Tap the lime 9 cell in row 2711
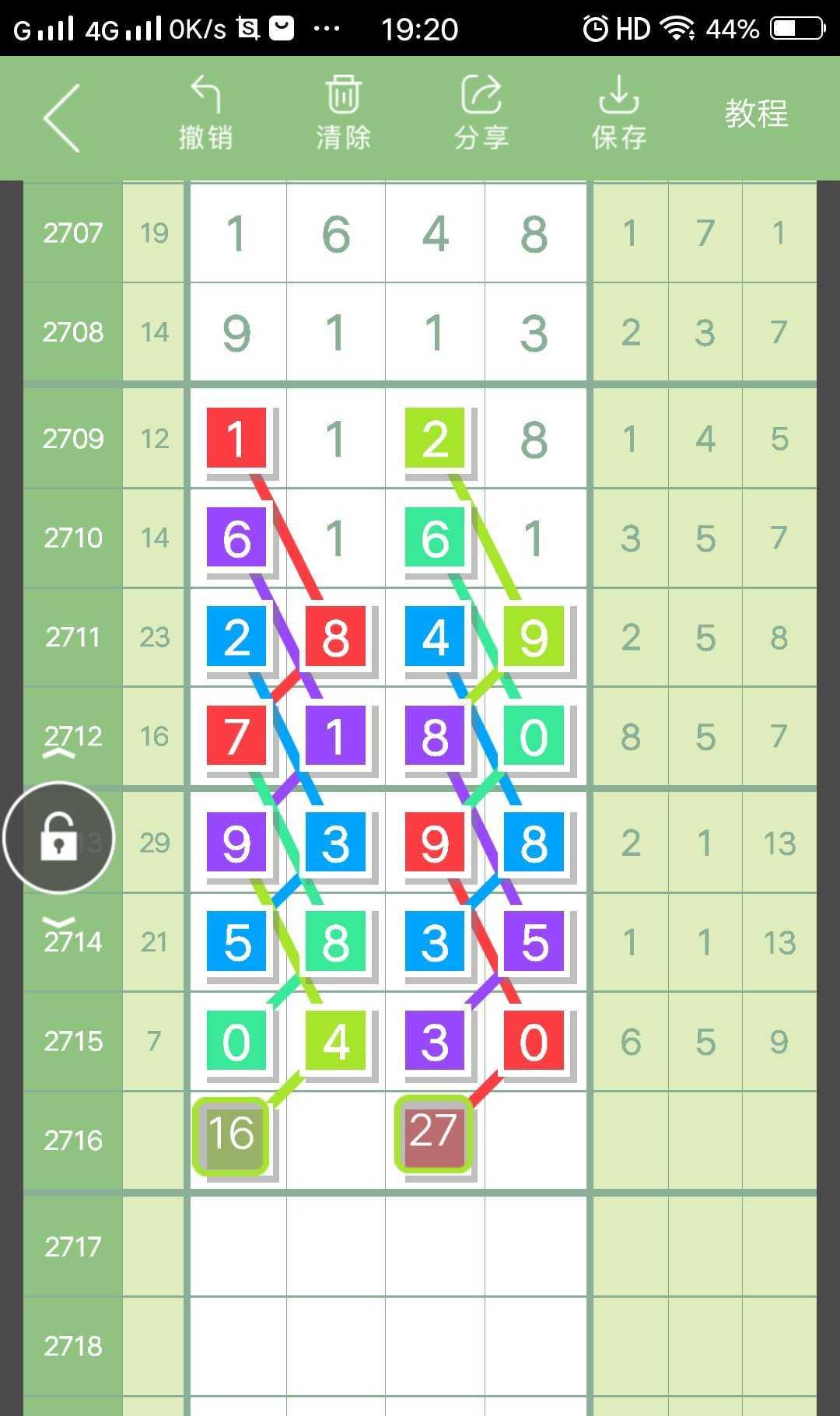This screenshot has width=840, height=1416. [534, 637]
